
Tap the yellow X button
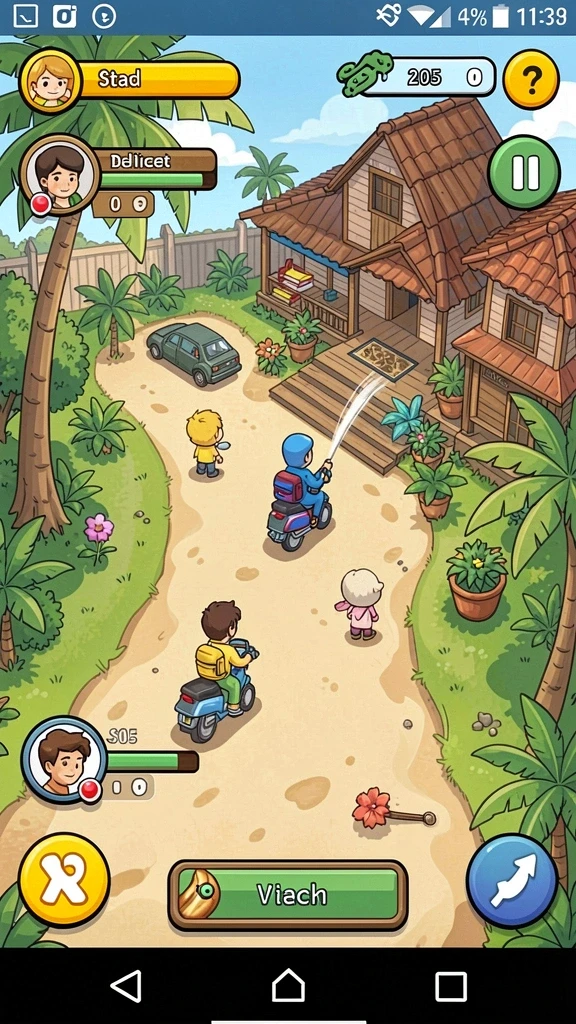click(x=64, y=879)
